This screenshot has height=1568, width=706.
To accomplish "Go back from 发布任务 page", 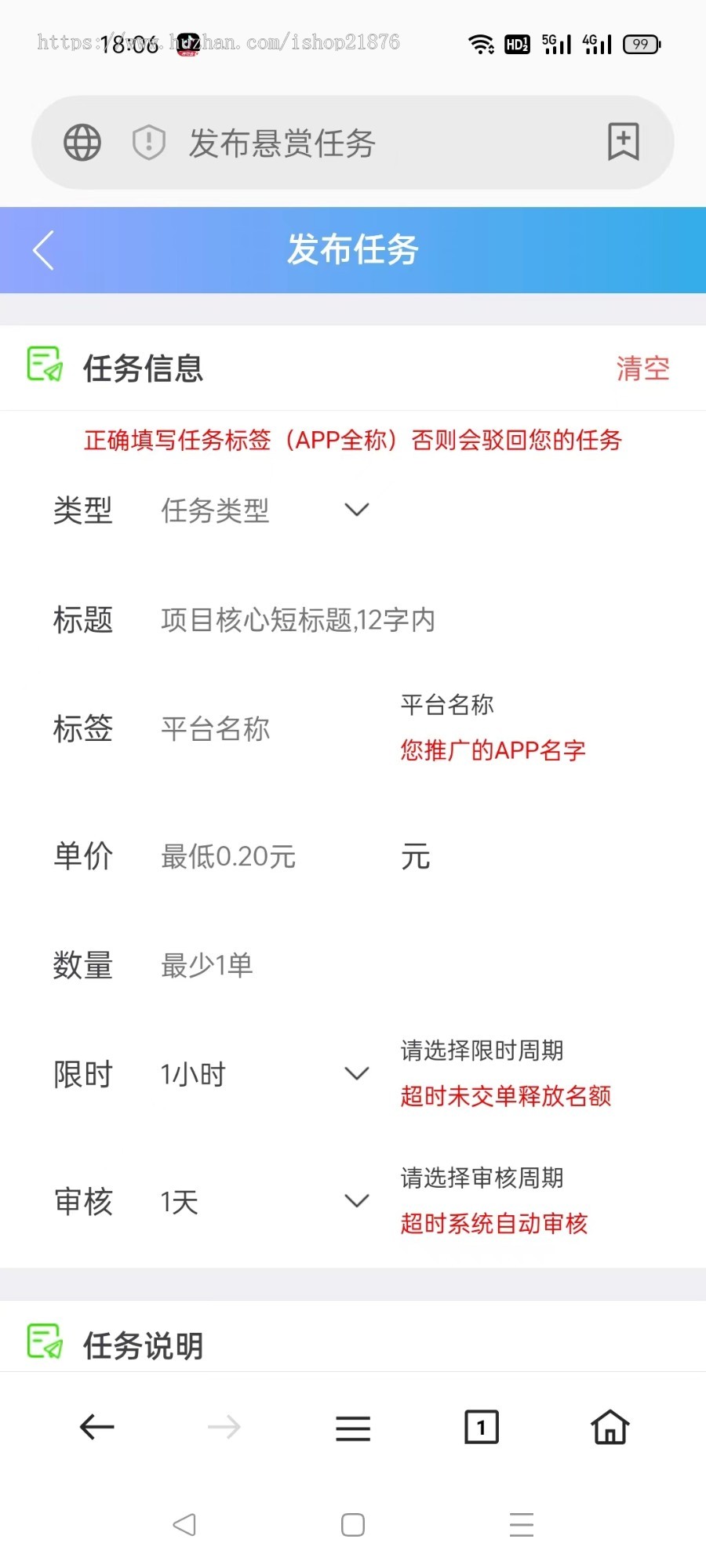I will coord(44,251).
